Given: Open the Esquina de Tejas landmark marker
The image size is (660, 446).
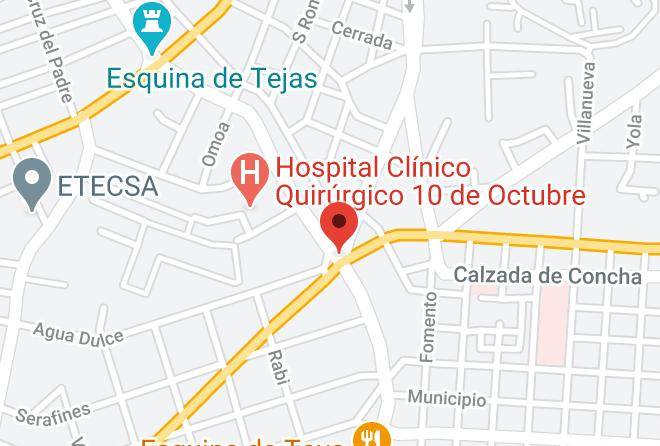Looking at the screenshot, I should [152, 28].
